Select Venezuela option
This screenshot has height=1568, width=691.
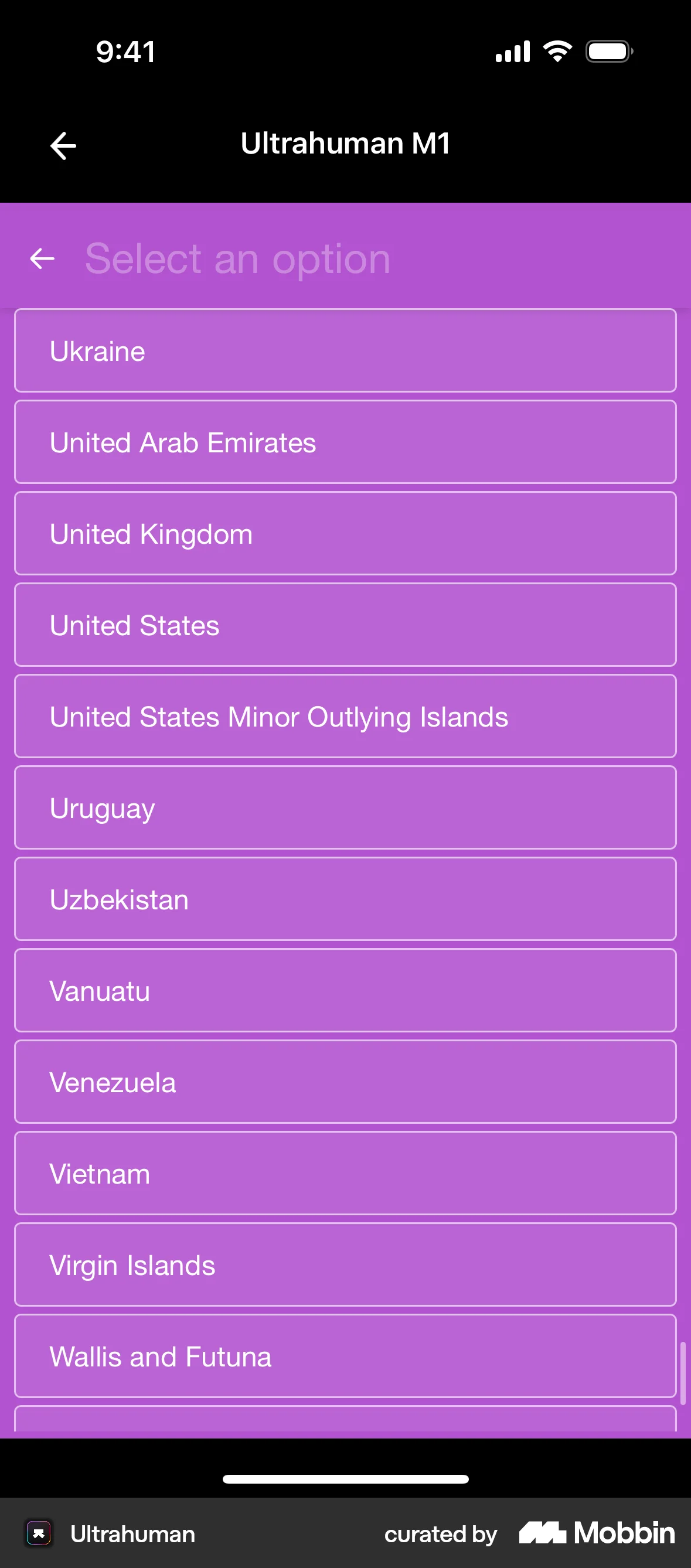click(345, 1082)
